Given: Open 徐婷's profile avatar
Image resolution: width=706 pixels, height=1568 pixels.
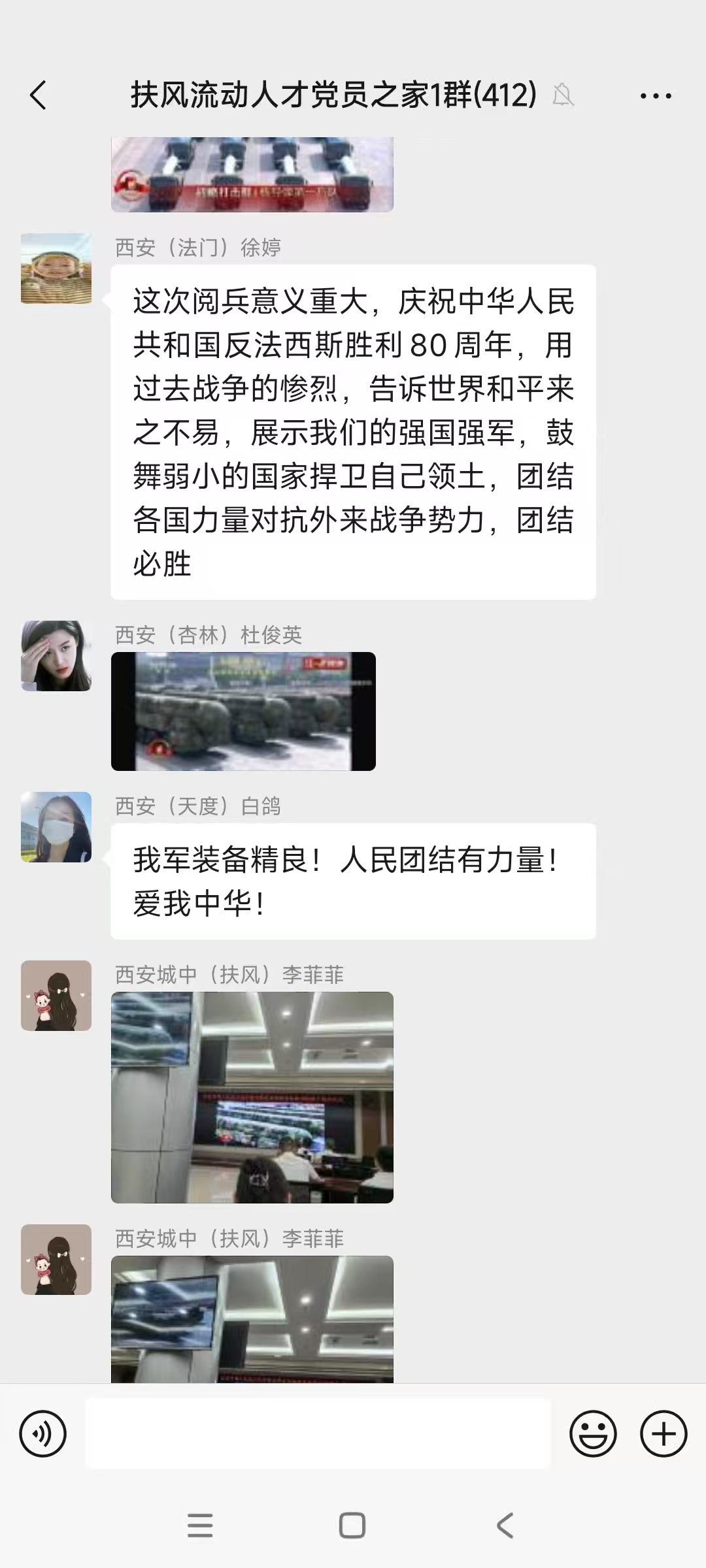Looking at the screenshot, I should pos(56,269).
